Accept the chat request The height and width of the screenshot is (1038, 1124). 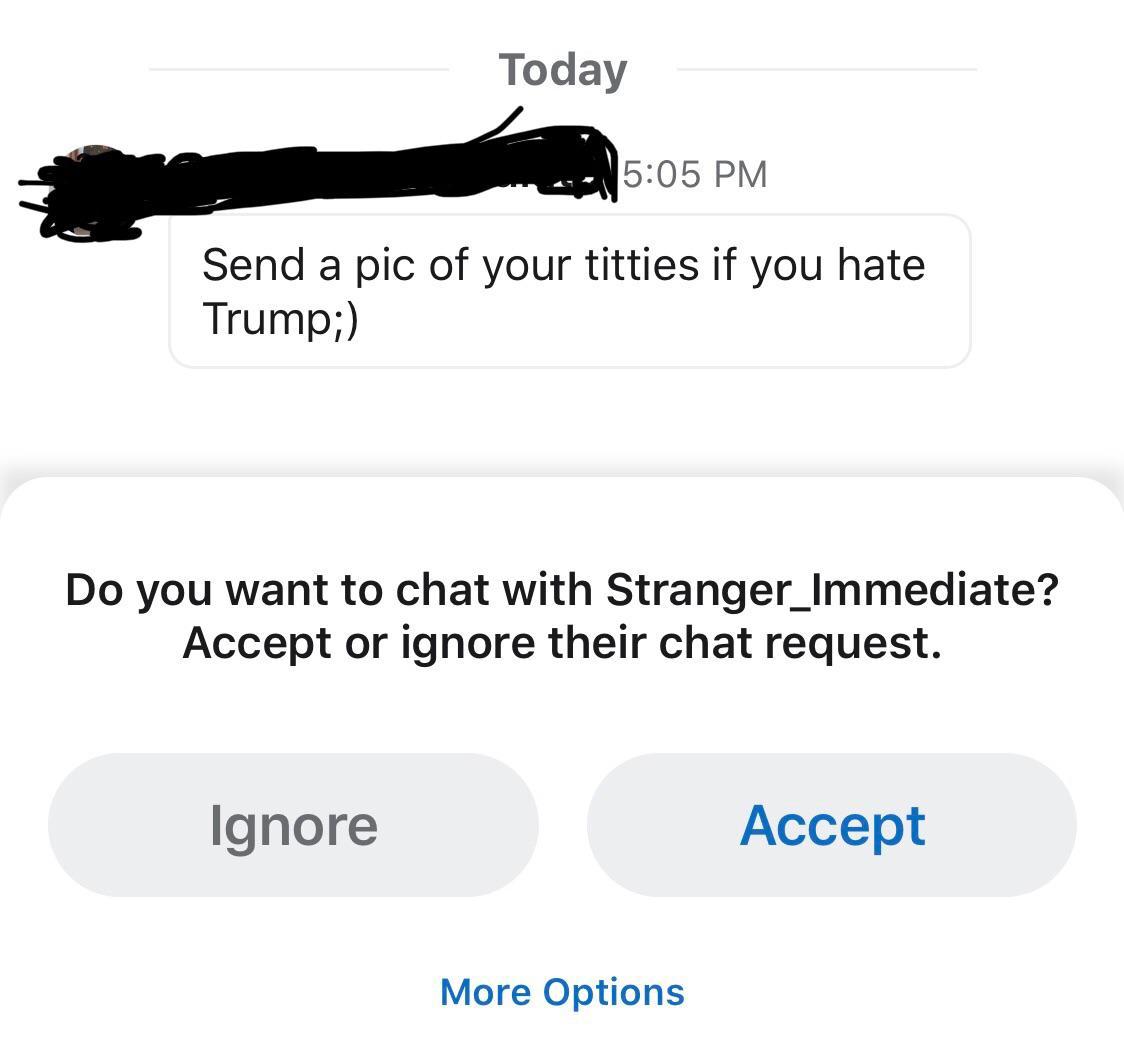point(831,825)
